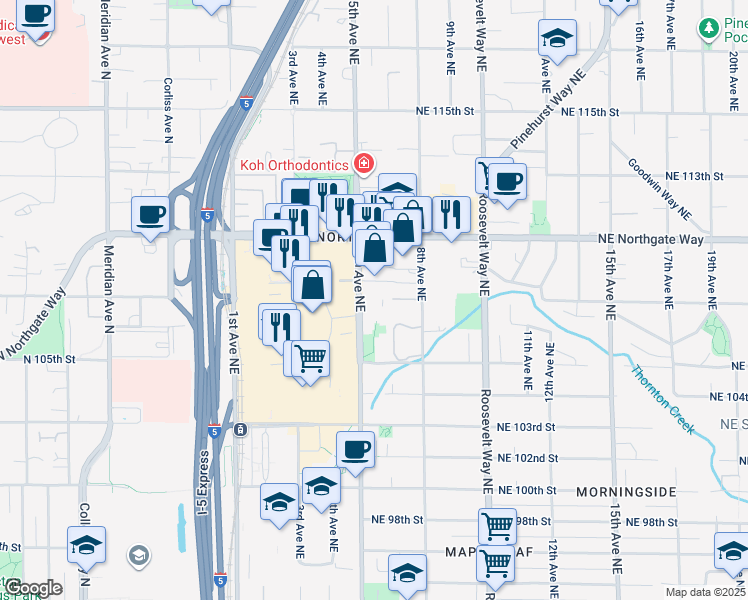
Task: Tap the shopping cart marker near N 105th St
Action: point(311,357)
